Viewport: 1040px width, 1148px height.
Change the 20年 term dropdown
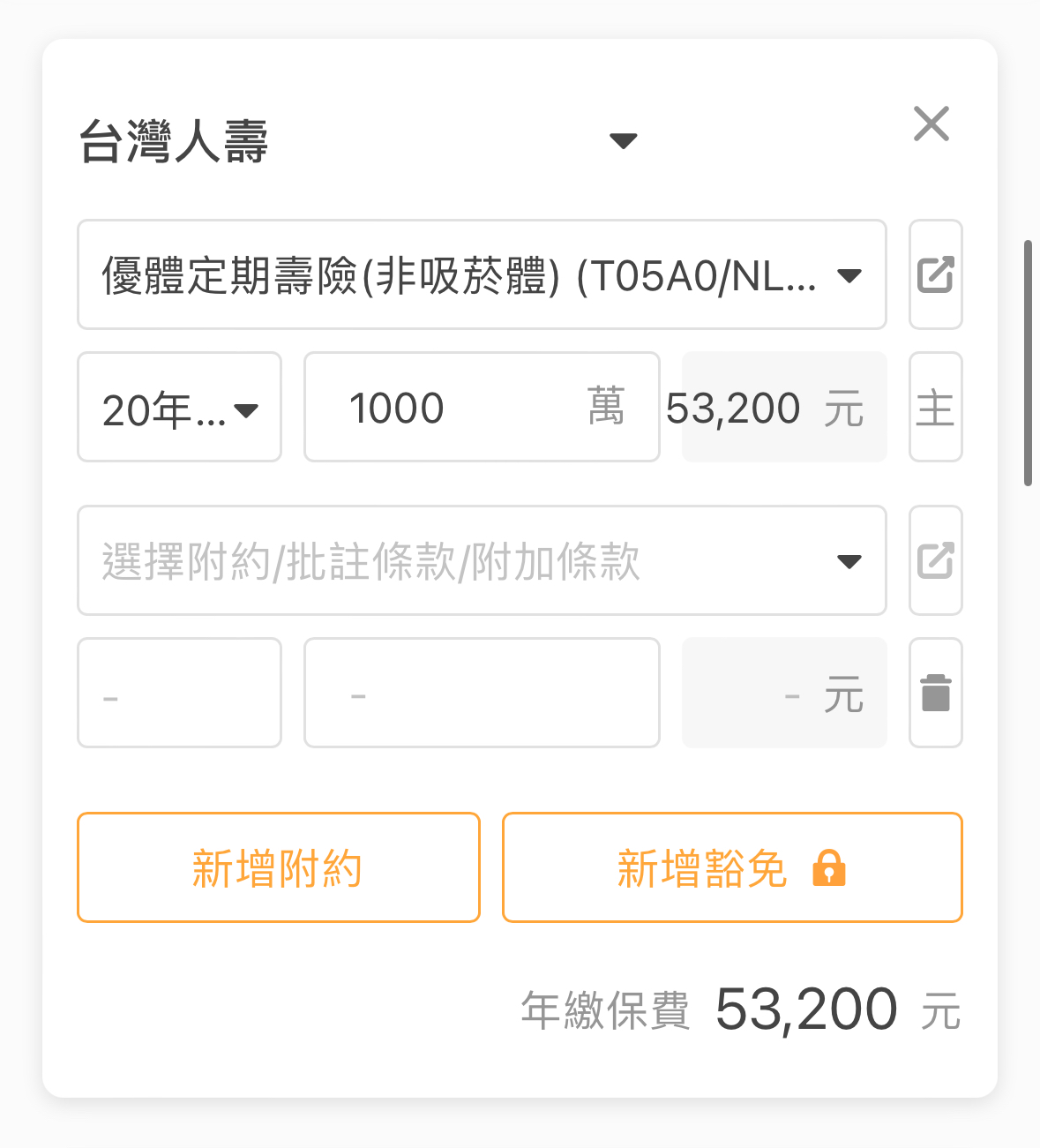click(179, 408)
